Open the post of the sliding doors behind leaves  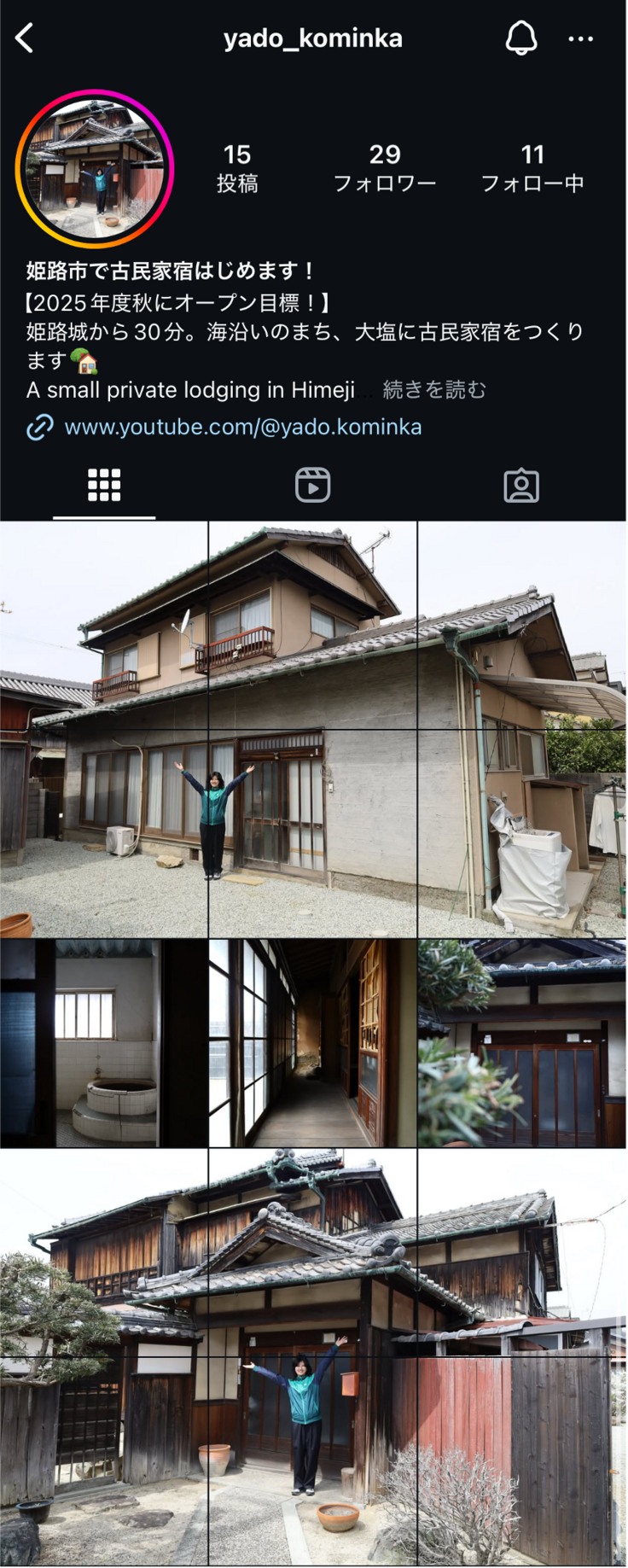(x=522, y=1042)
